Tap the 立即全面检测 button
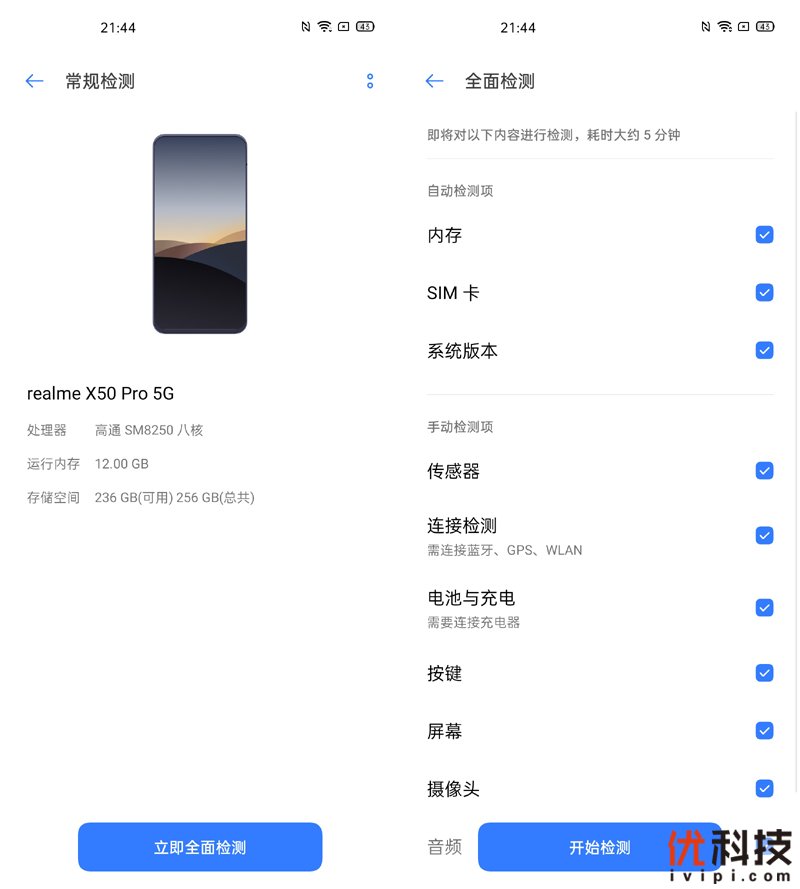 pyautogui.click(x=200, y=846)
